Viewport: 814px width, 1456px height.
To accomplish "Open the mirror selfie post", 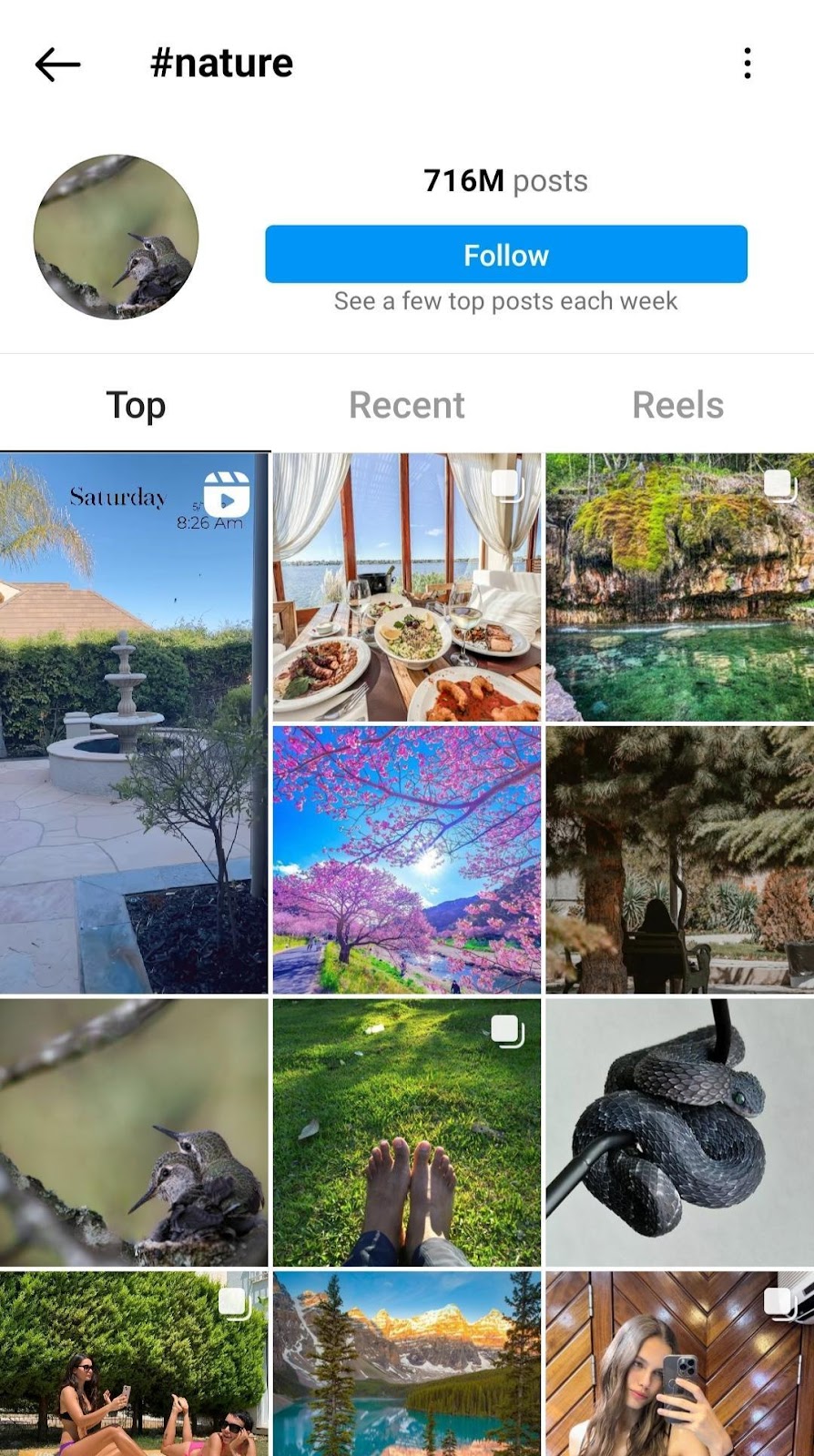I will click(679, 1365).
